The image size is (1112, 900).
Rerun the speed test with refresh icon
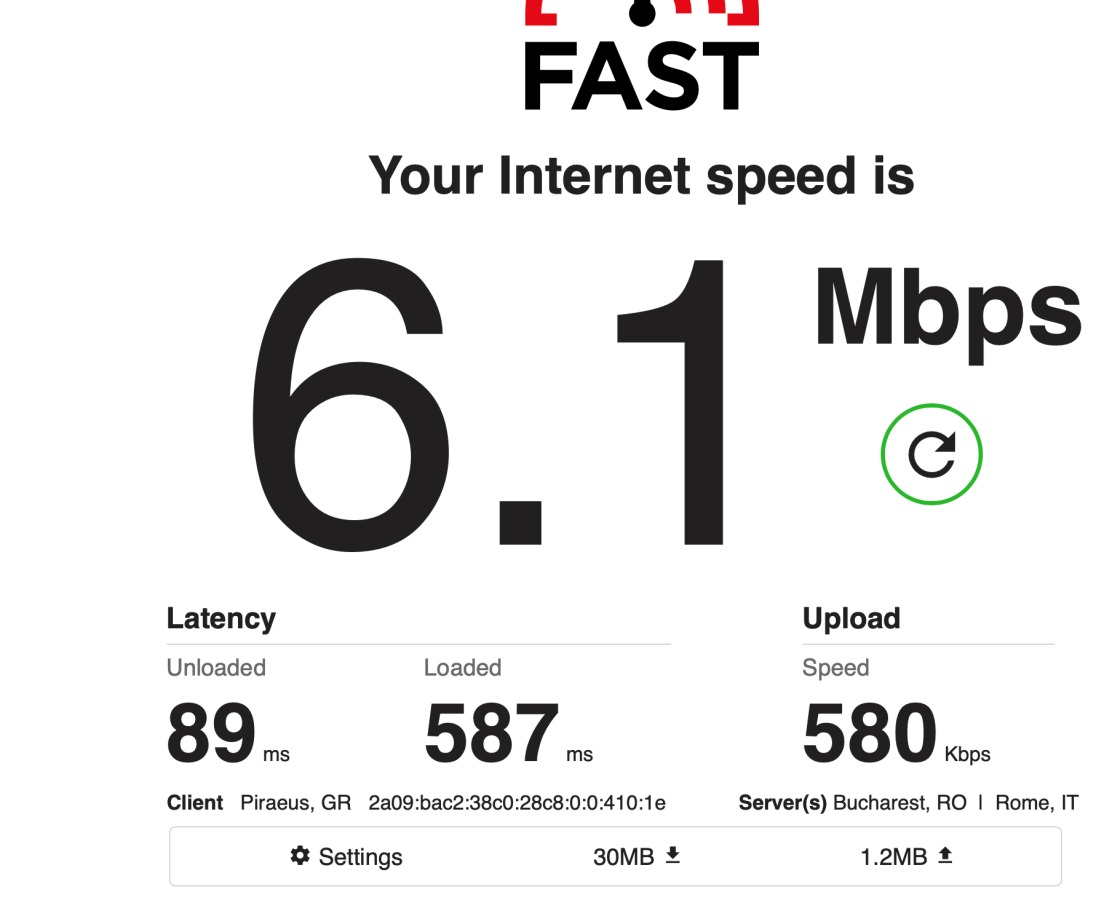coord(931,455)
